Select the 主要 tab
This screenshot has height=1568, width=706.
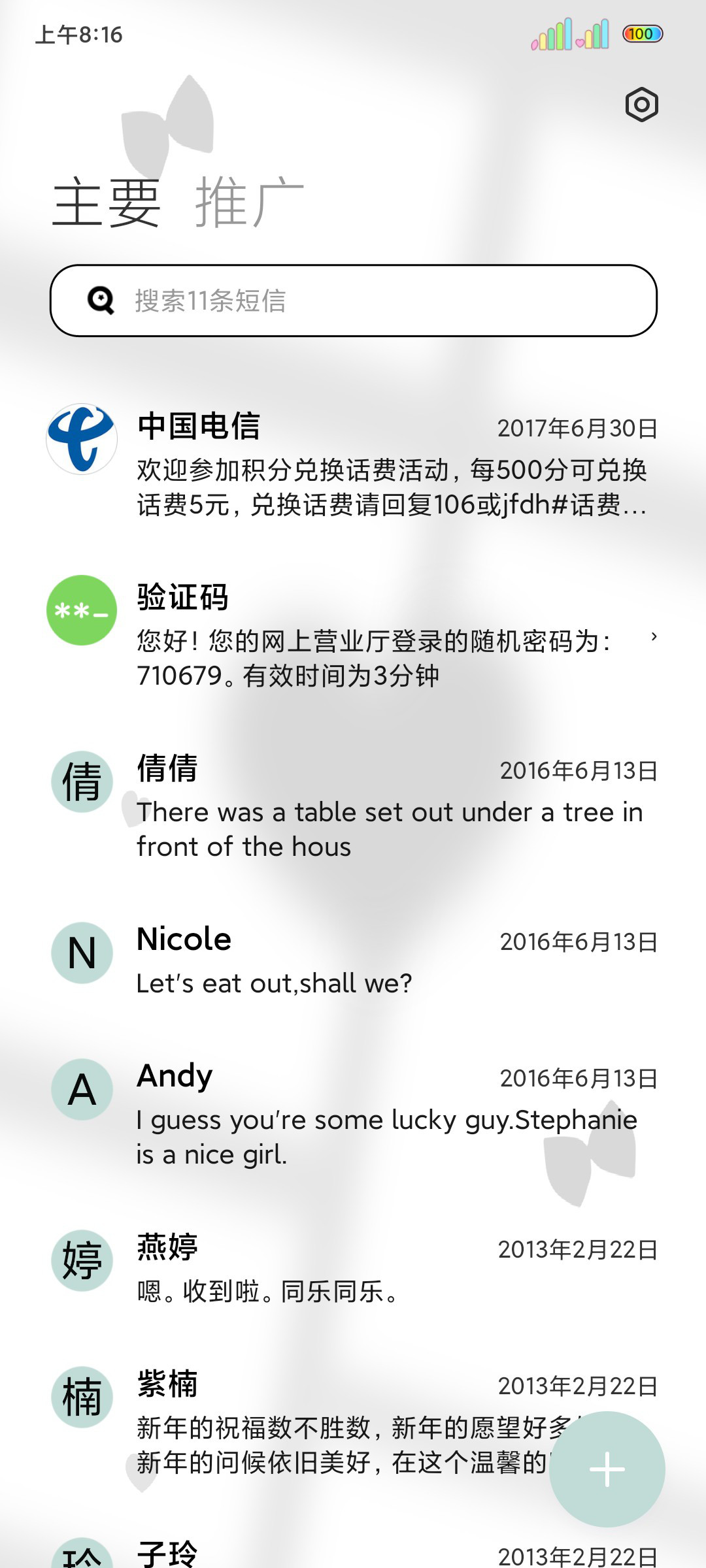tap(107, 202)
